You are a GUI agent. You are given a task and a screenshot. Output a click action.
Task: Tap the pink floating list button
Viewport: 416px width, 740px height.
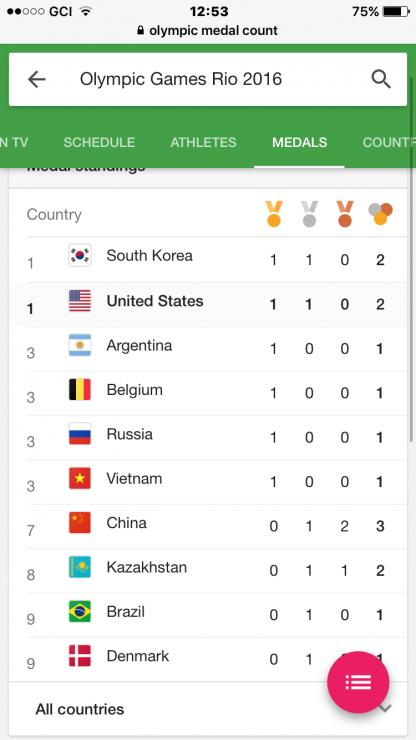coord(358,682)
